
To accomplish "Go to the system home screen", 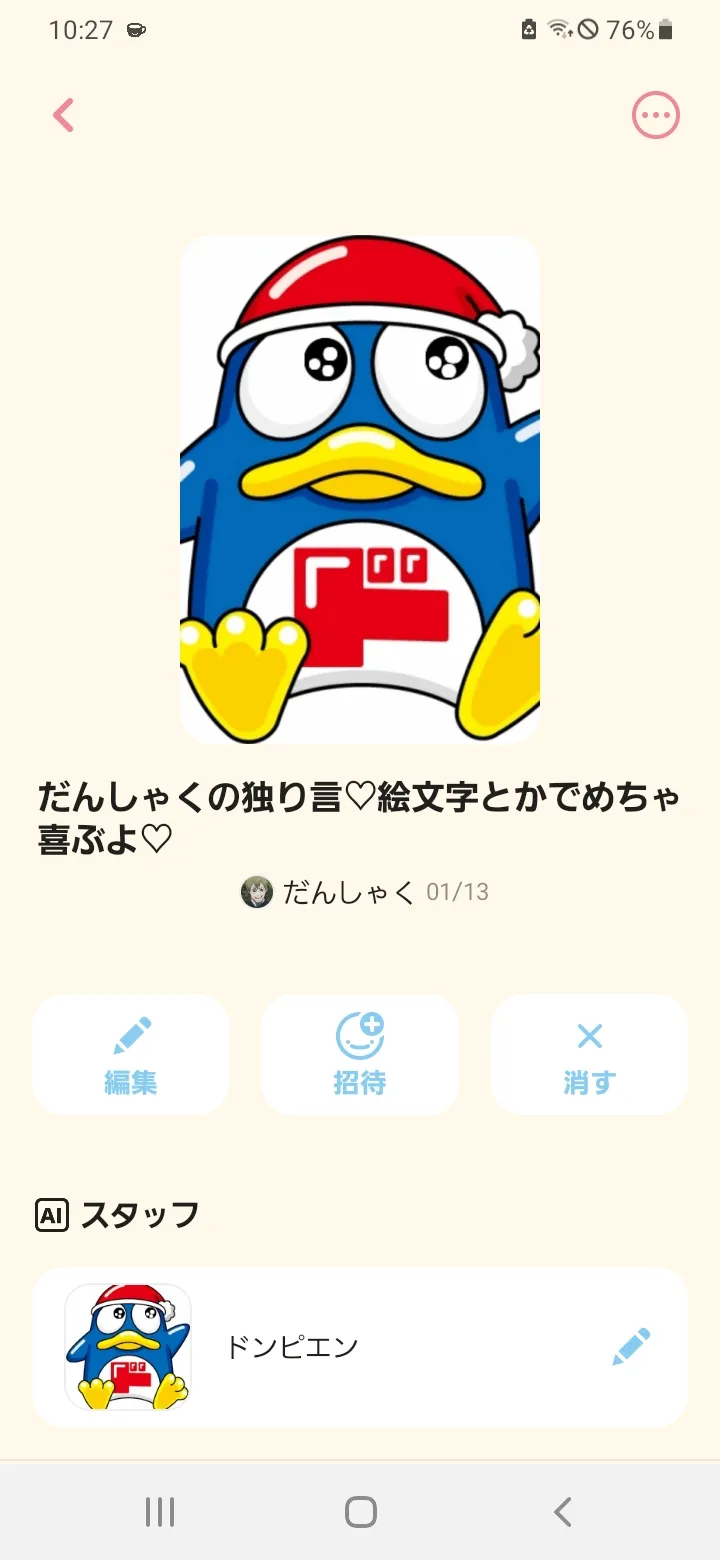I will pyautogui.click(x=360, y=1512).
